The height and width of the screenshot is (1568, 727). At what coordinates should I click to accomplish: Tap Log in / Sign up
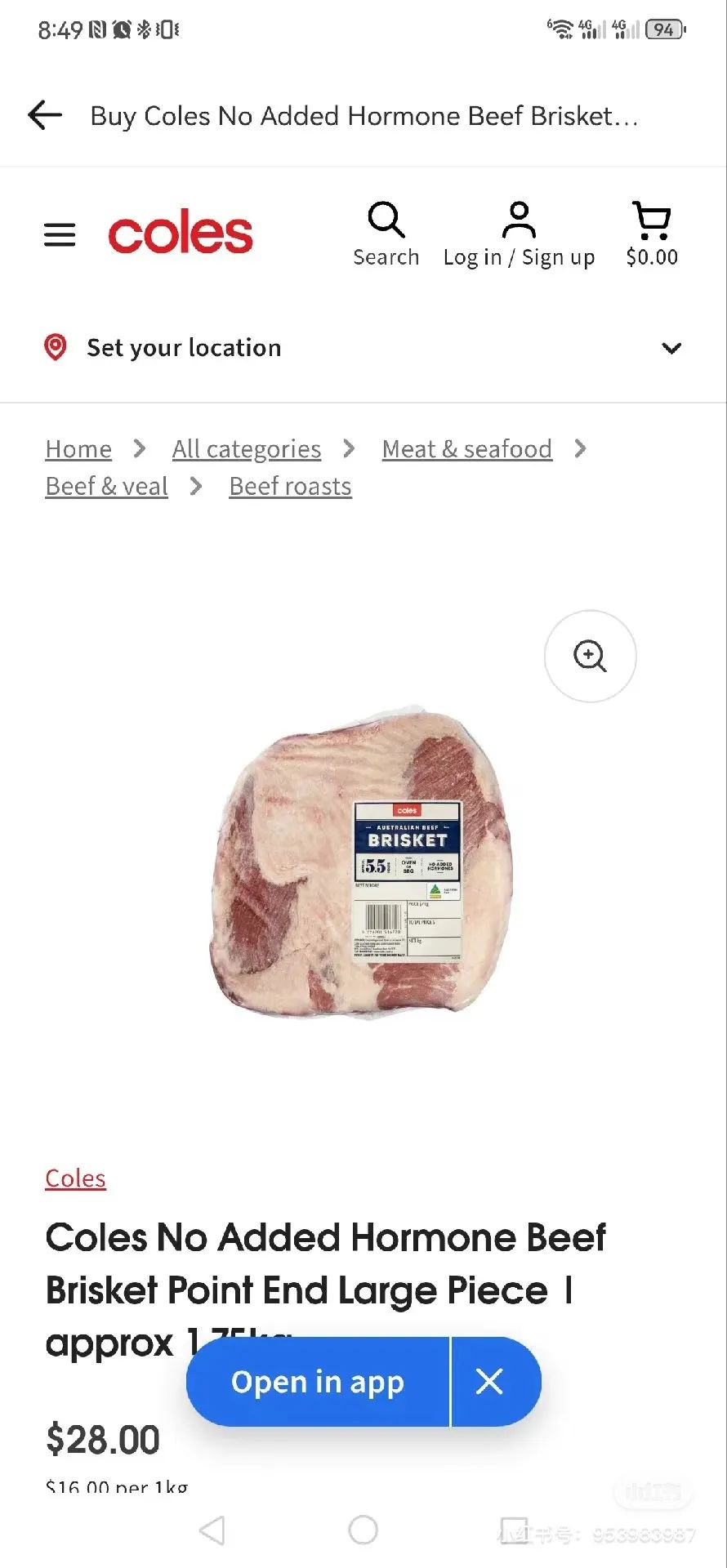coord(519,234)
